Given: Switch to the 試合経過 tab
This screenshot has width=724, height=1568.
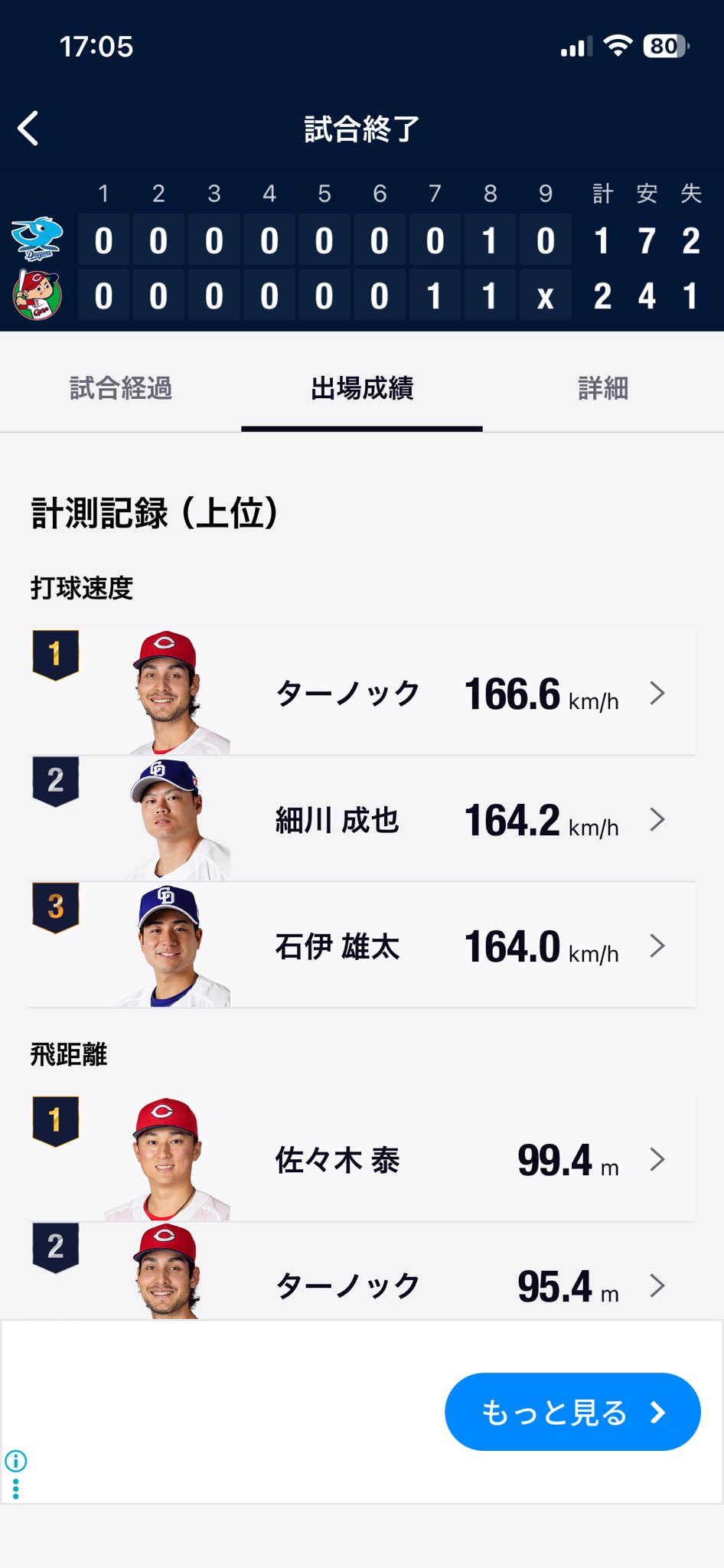Looking at the screenshot, I should tap(121, 388).
